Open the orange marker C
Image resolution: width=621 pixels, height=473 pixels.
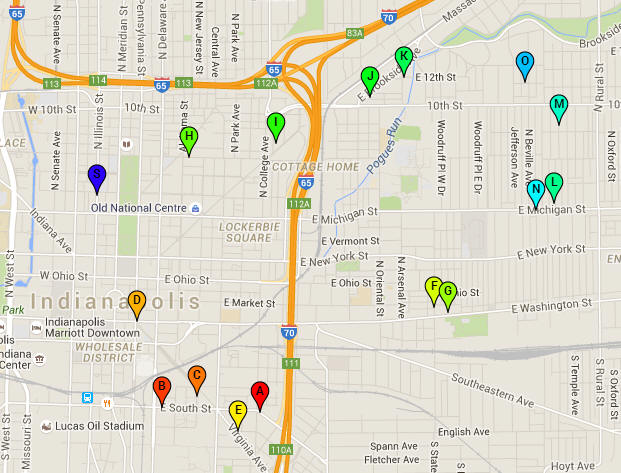pos(197,377)
